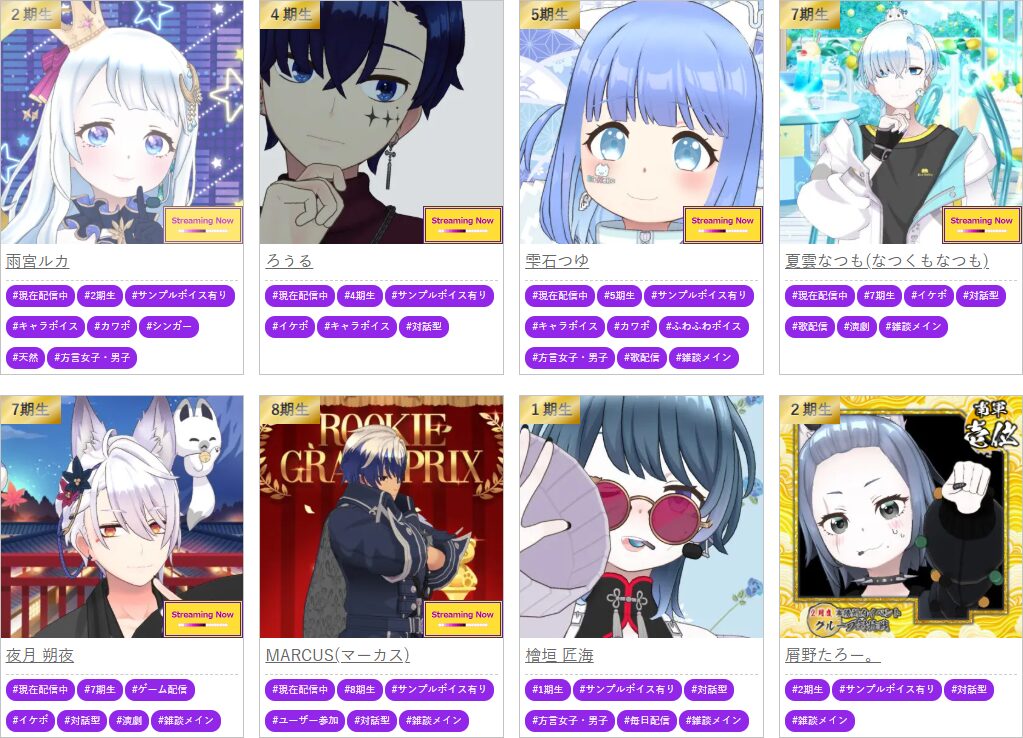Select #2期生 tag under 屑野たろー。
The image size is (1023, 738).
pos(806,689)
